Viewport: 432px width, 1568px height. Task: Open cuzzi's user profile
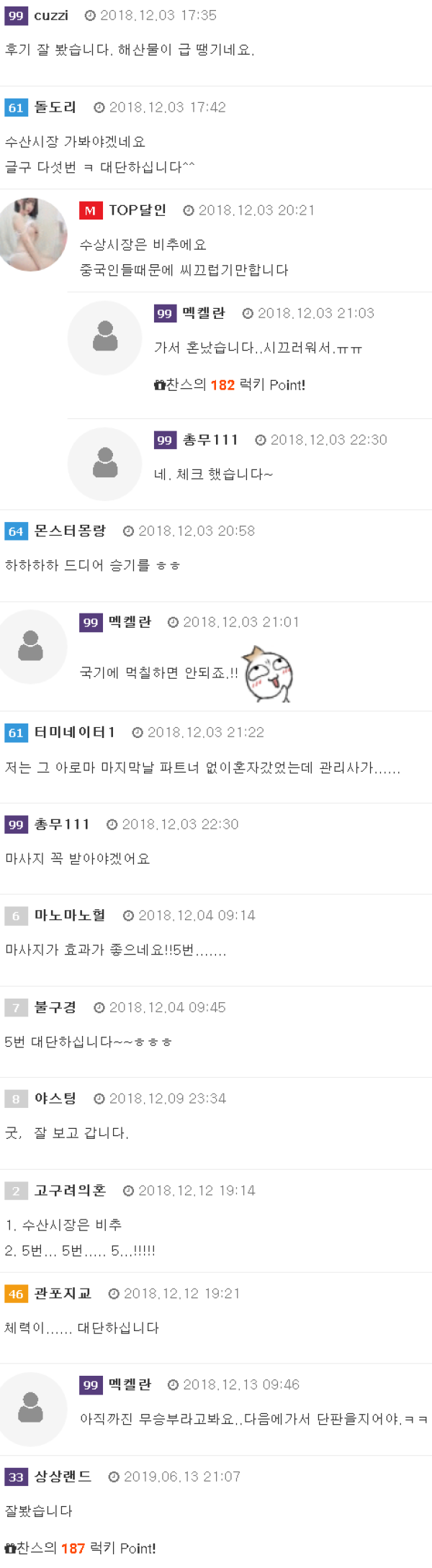pyautogui.click(x=51, y=15)
